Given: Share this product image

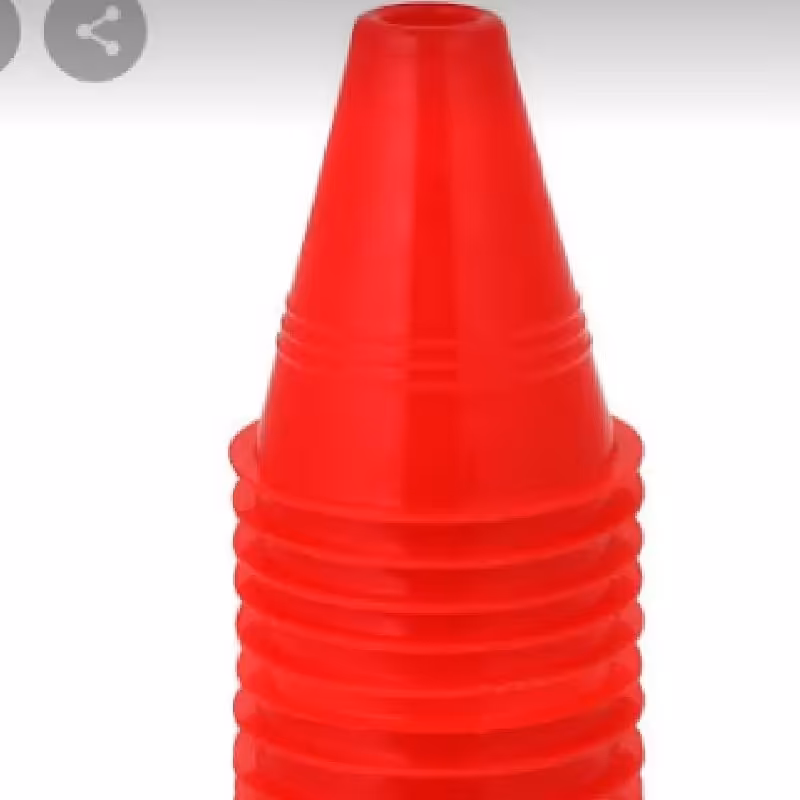Looking at the screenshot, I should [96, 33].
